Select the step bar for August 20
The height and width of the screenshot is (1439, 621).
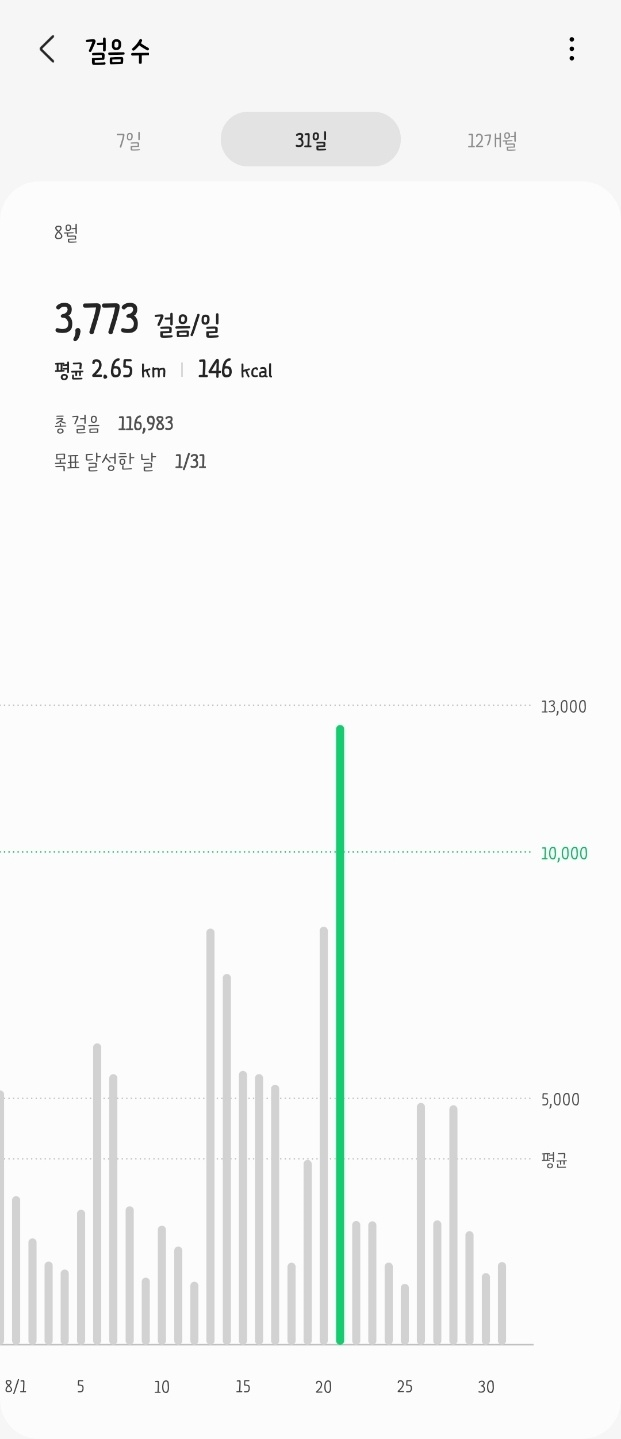pos(324,1136)
